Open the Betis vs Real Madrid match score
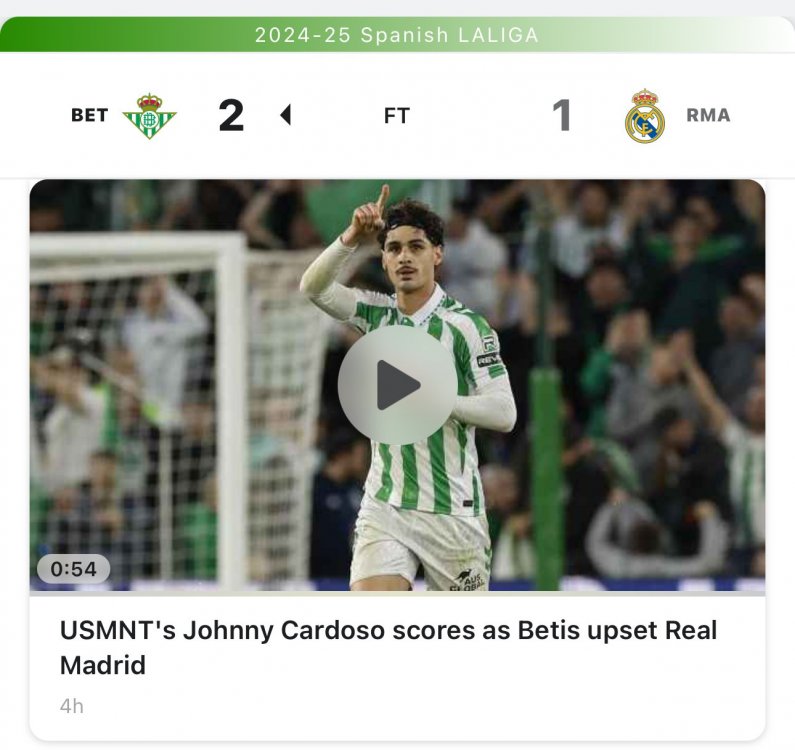795x750 pixels. [x=397, y=116]
